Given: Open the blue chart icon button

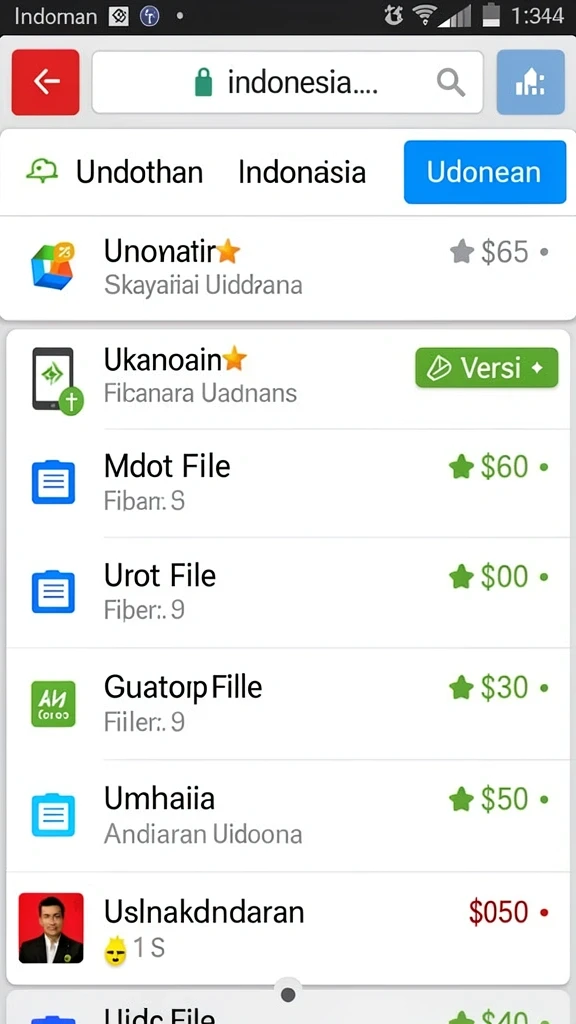Looking at the screenshot, I should point(530,82).
